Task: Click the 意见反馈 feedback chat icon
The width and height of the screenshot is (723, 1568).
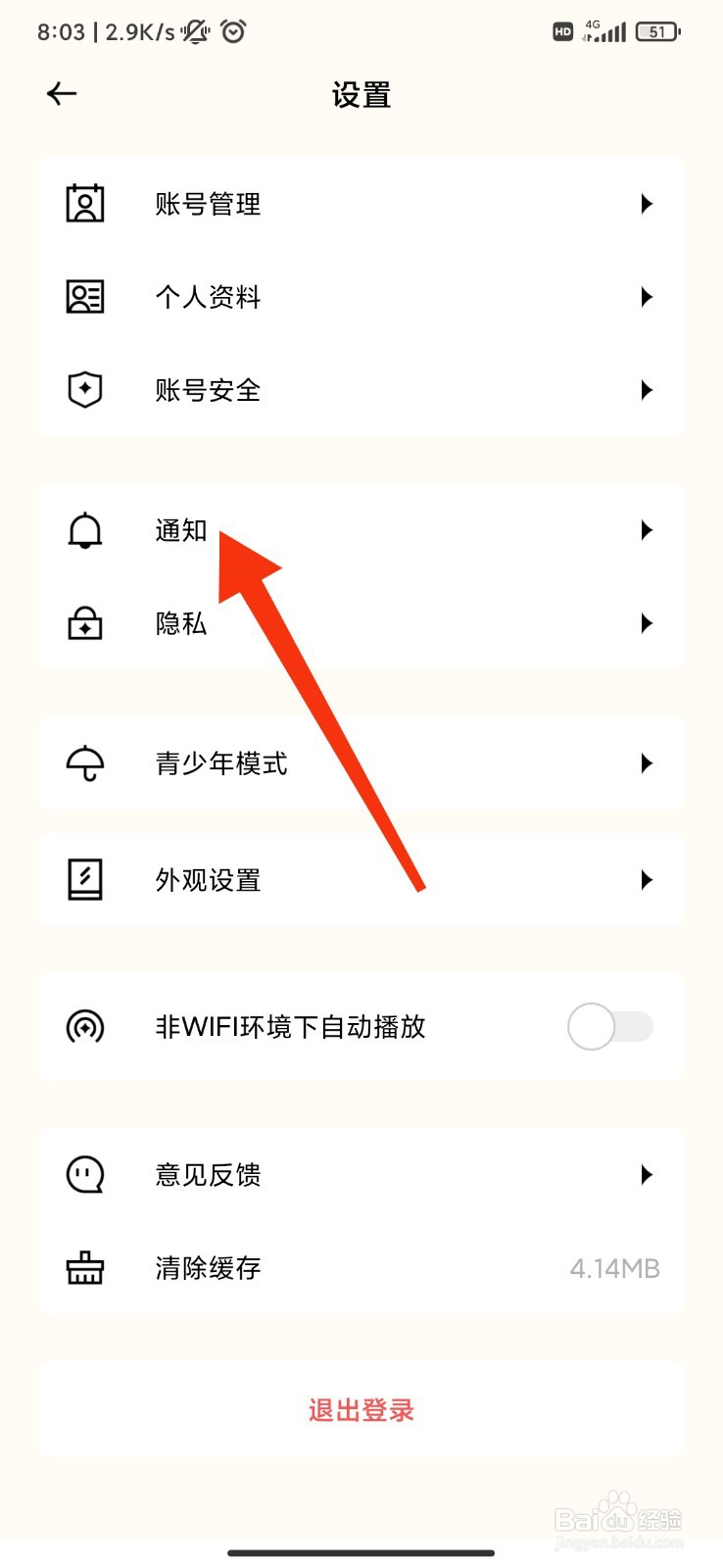Action: coord(84,1174)
